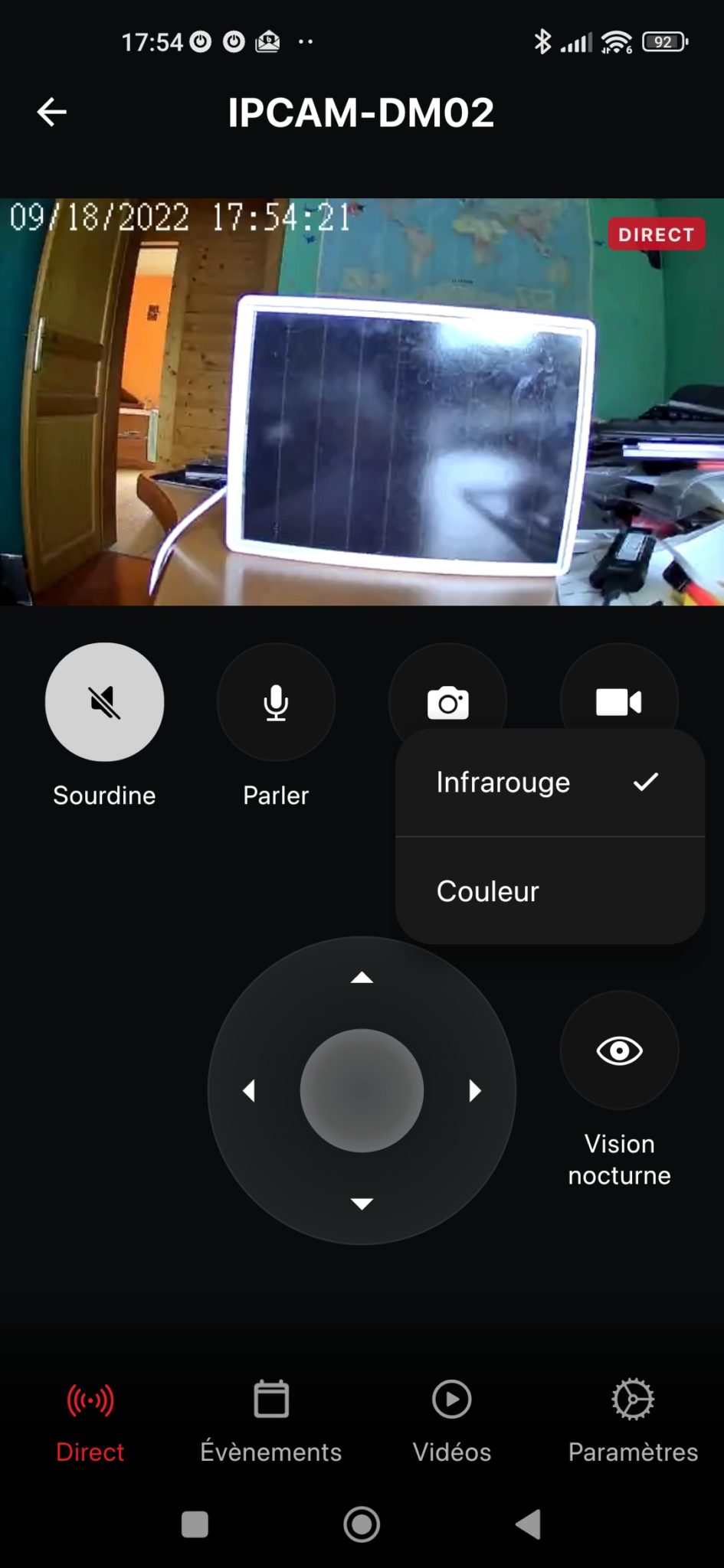The width and height of the screenshot is (724, 1568).
Task: Toggle the Sourdine mute button
Action: (x=104, y=702)
